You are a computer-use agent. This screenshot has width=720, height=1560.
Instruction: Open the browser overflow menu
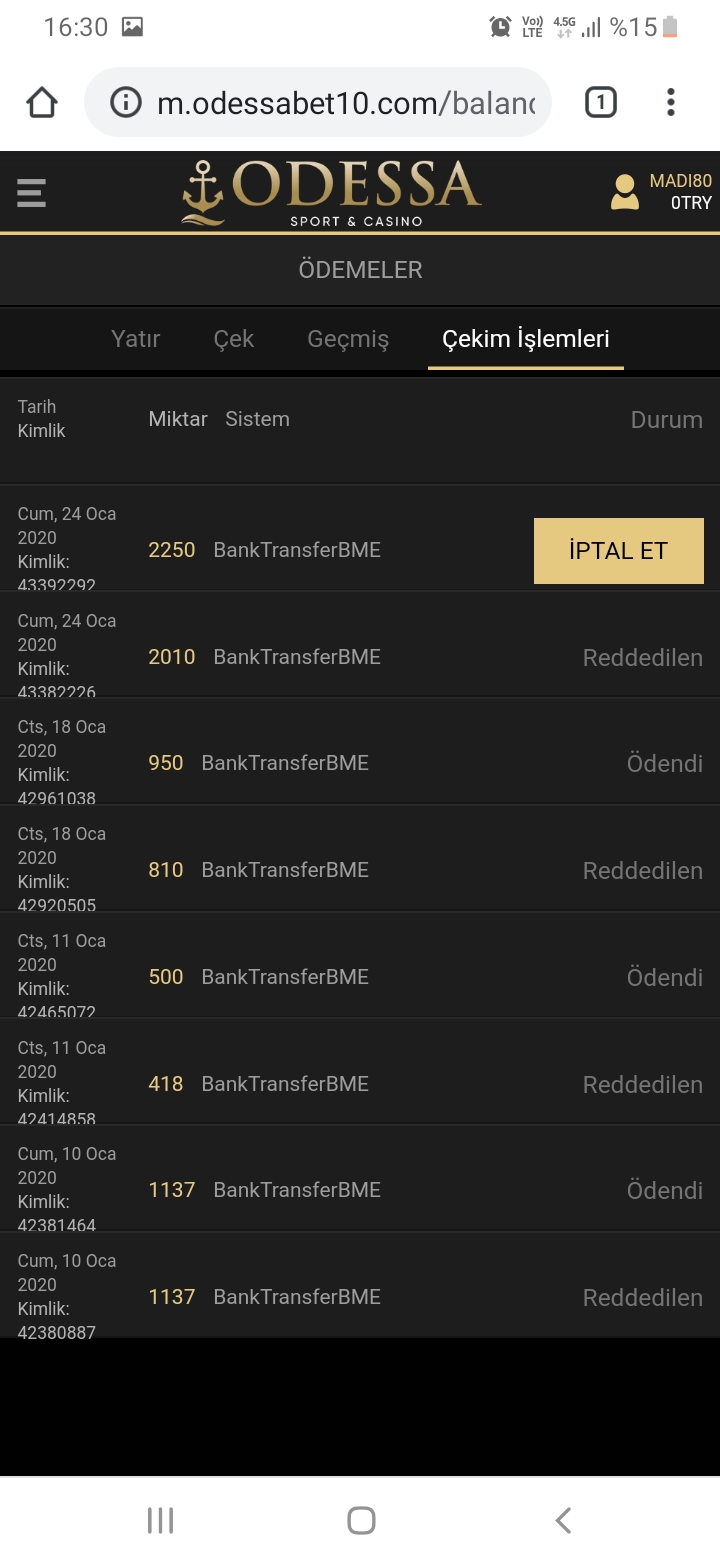pyautogui.click(x=671, y=102)
